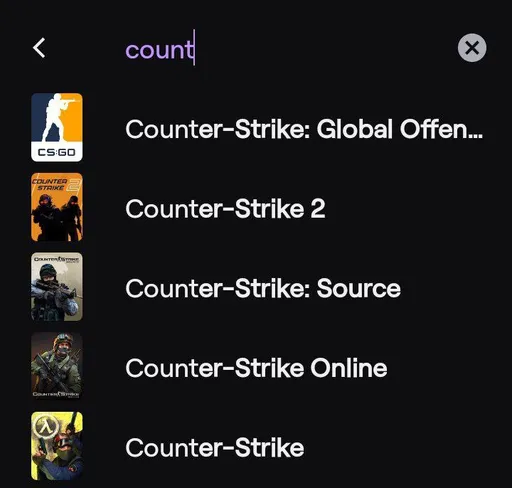Tap the search field containing 'count'
The height and width of the screenshot is (488, 512).
click(x=287, y=49)
